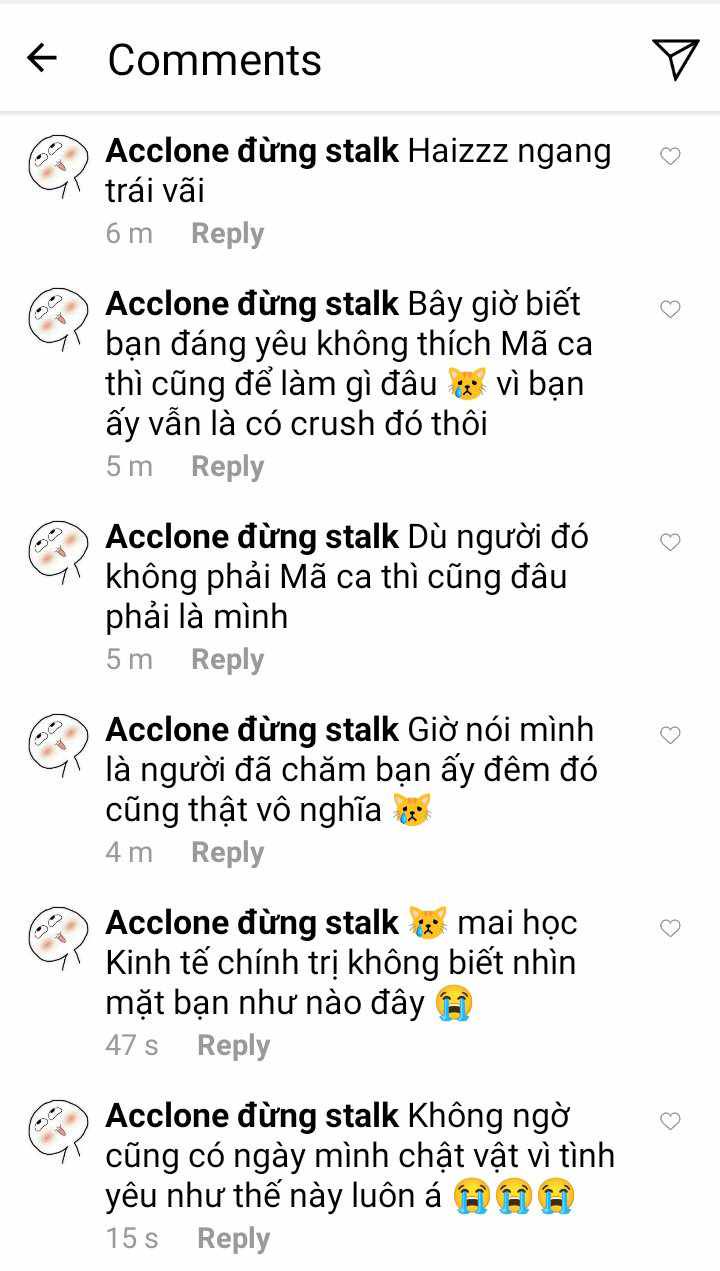
Task: Reply to the comment starting 'Bây giờ biết'
Action: point(228,467)
